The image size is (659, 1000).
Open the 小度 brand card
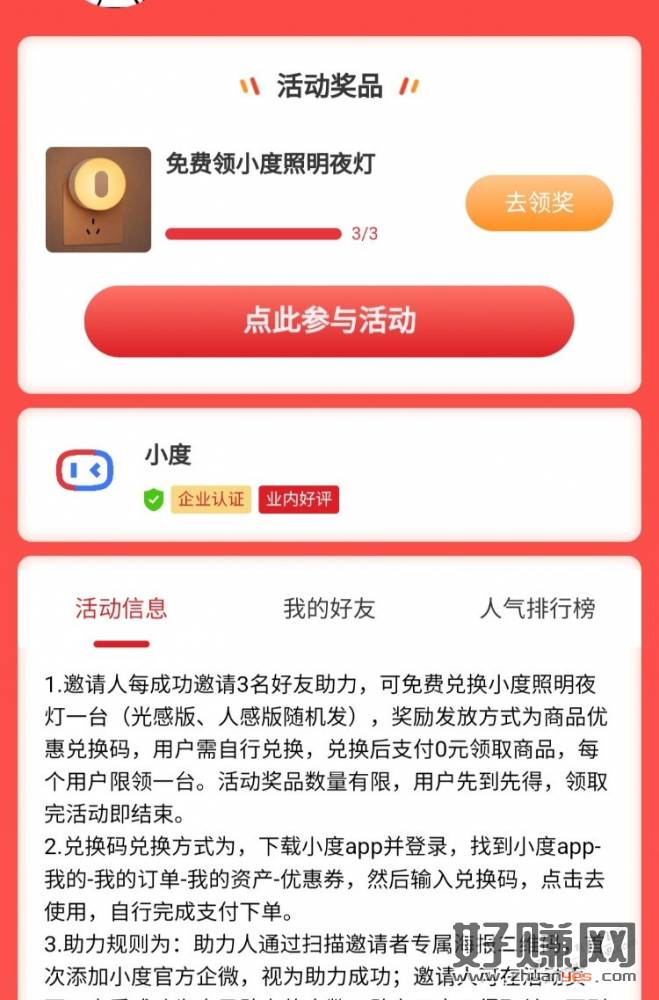tap(329, 475)
